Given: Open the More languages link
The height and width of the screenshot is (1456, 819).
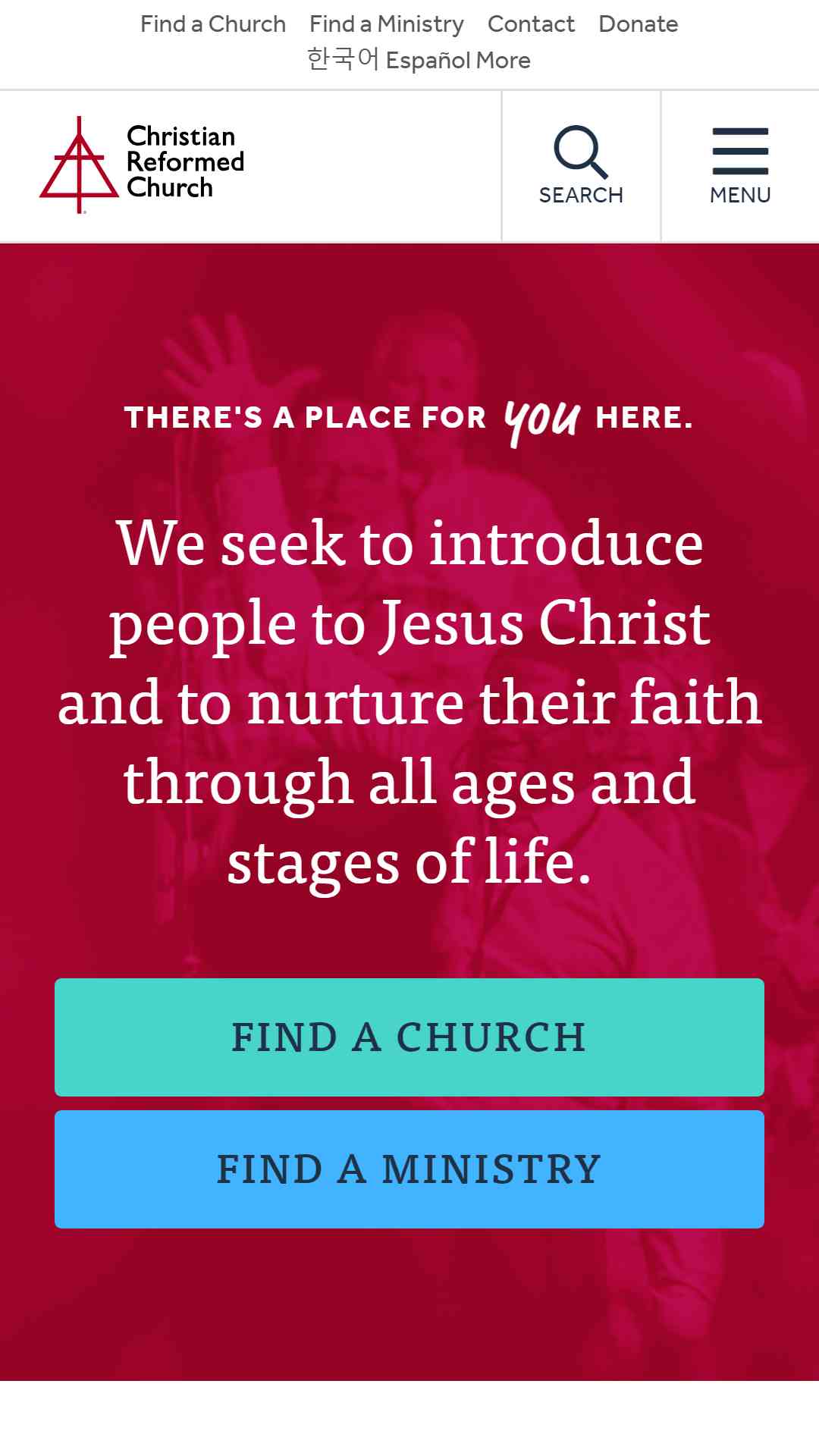Looking at the screenshot, I should [504, 61].
